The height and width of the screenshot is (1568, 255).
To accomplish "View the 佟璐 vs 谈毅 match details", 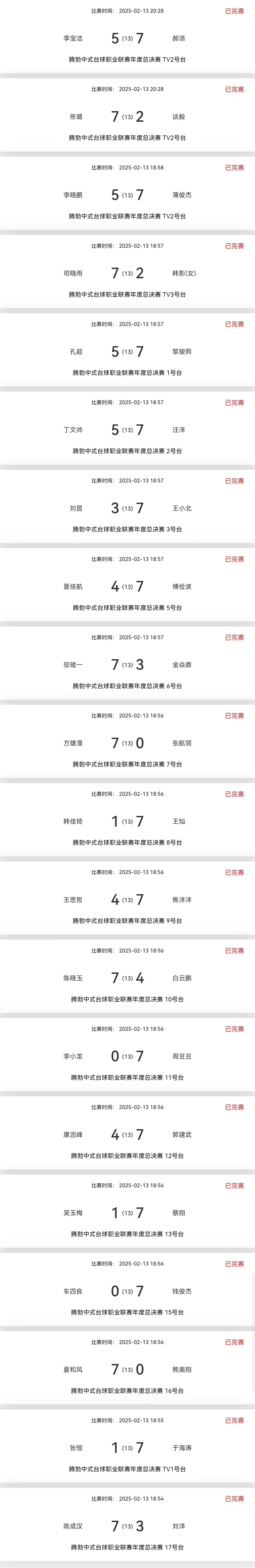I will [x=127, y=116].
